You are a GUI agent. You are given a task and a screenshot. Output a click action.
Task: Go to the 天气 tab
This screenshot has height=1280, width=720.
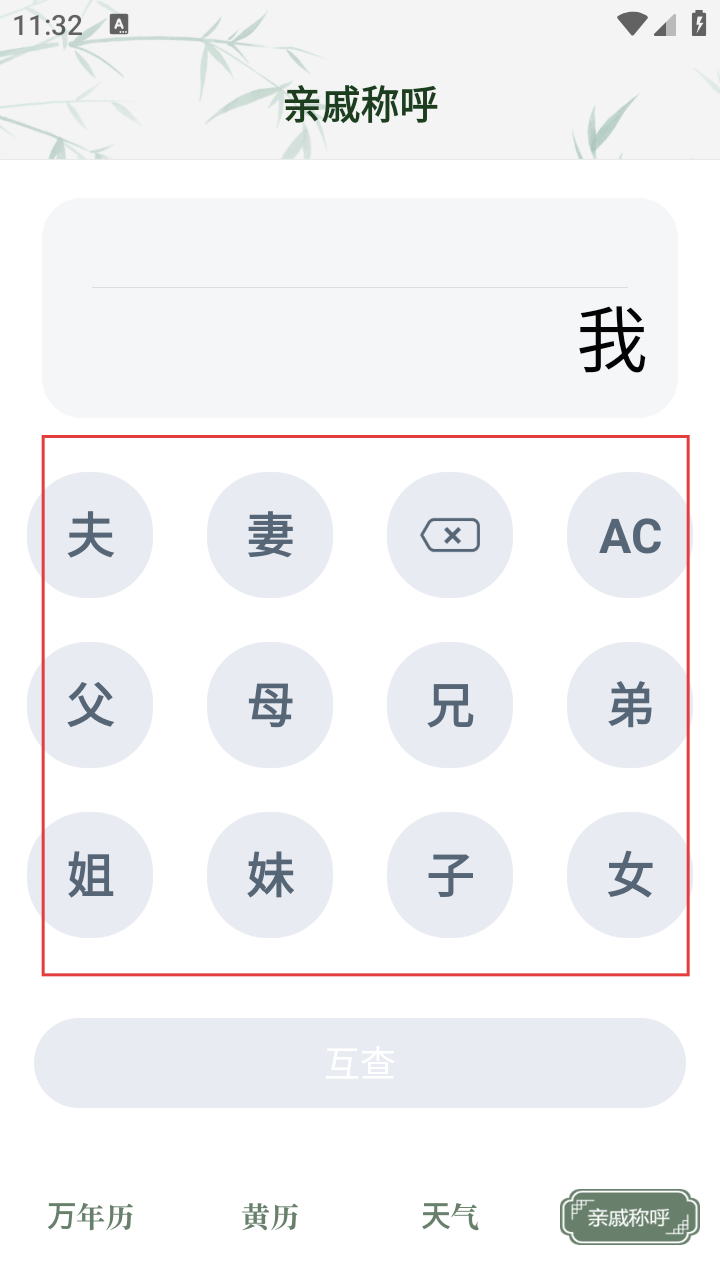(x=450, y=1217)
